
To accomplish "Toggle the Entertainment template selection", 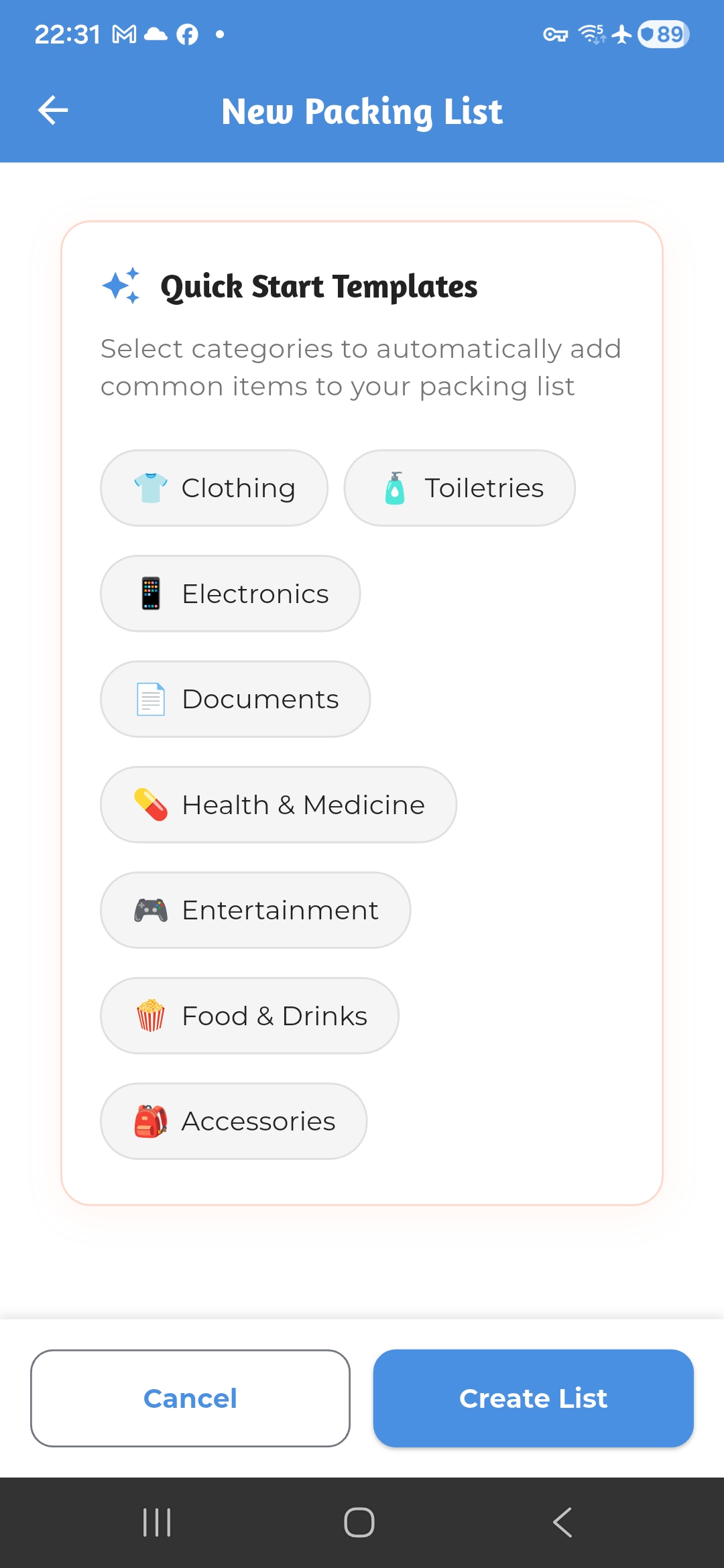I will coord(255,910).
